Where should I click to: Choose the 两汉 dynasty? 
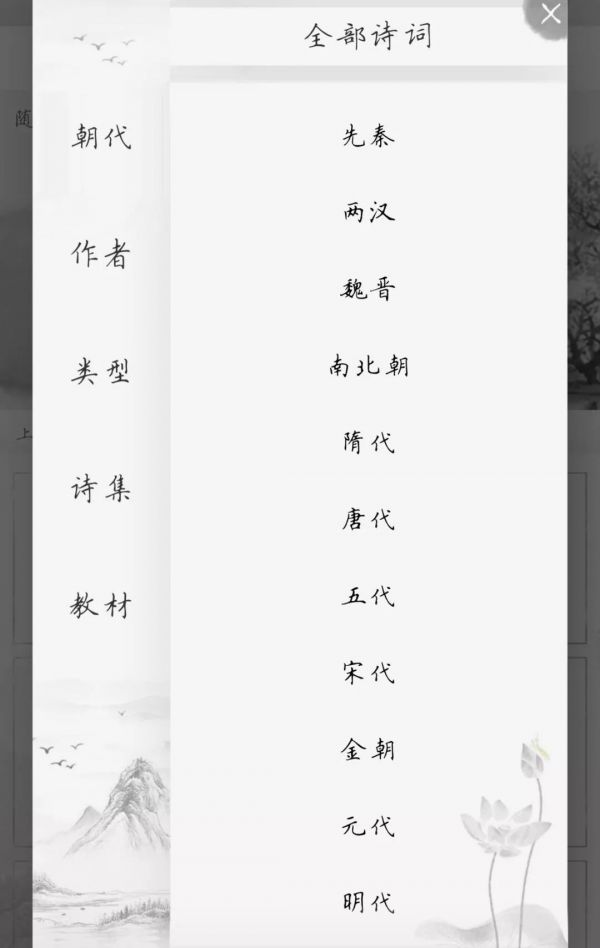(x=368, y=212)
